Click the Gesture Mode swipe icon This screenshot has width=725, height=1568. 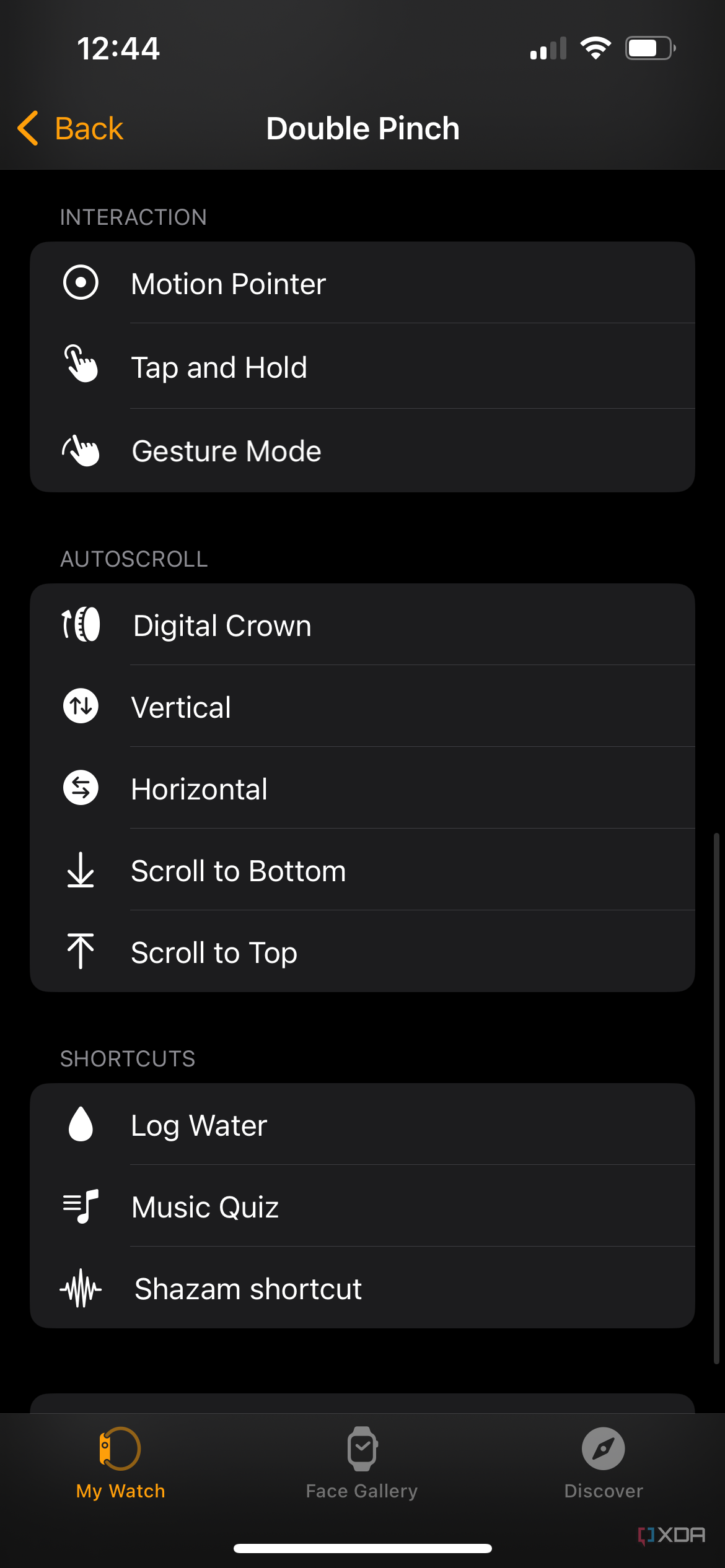point(80,450)
